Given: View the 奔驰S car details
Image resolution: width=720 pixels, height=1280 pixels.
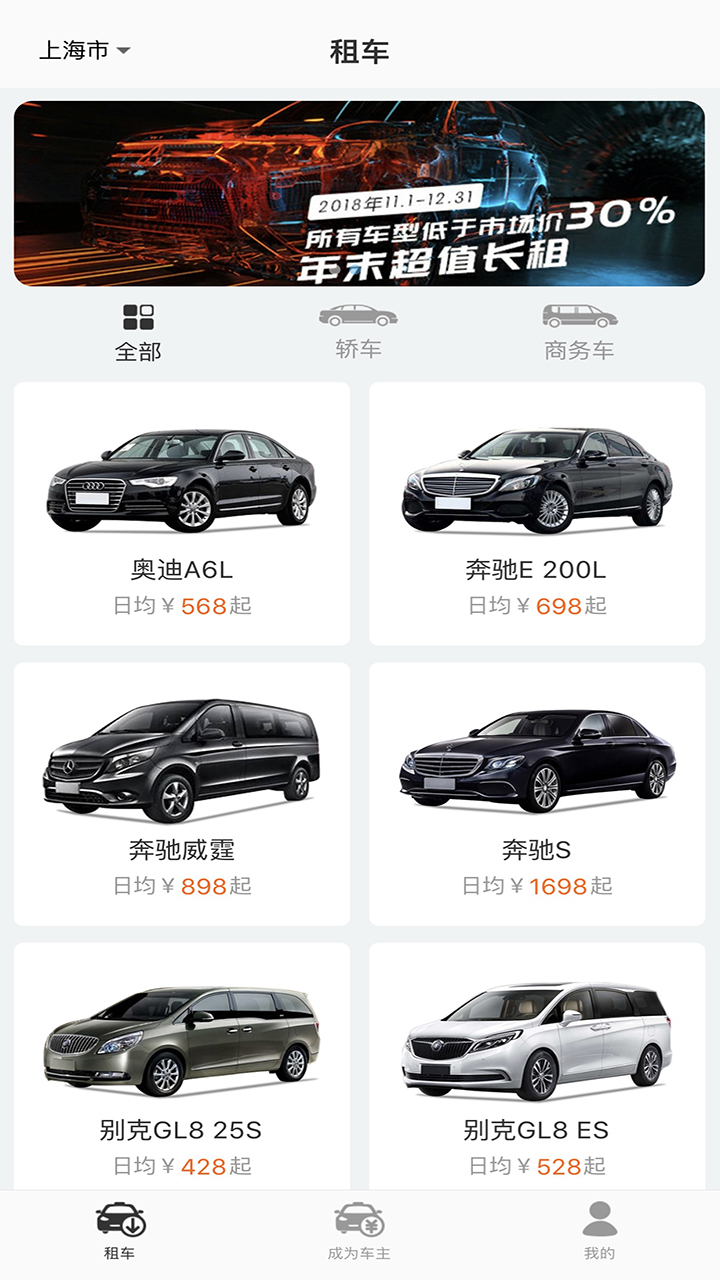Looking at the screenshot, I should [x=537, y=793].
